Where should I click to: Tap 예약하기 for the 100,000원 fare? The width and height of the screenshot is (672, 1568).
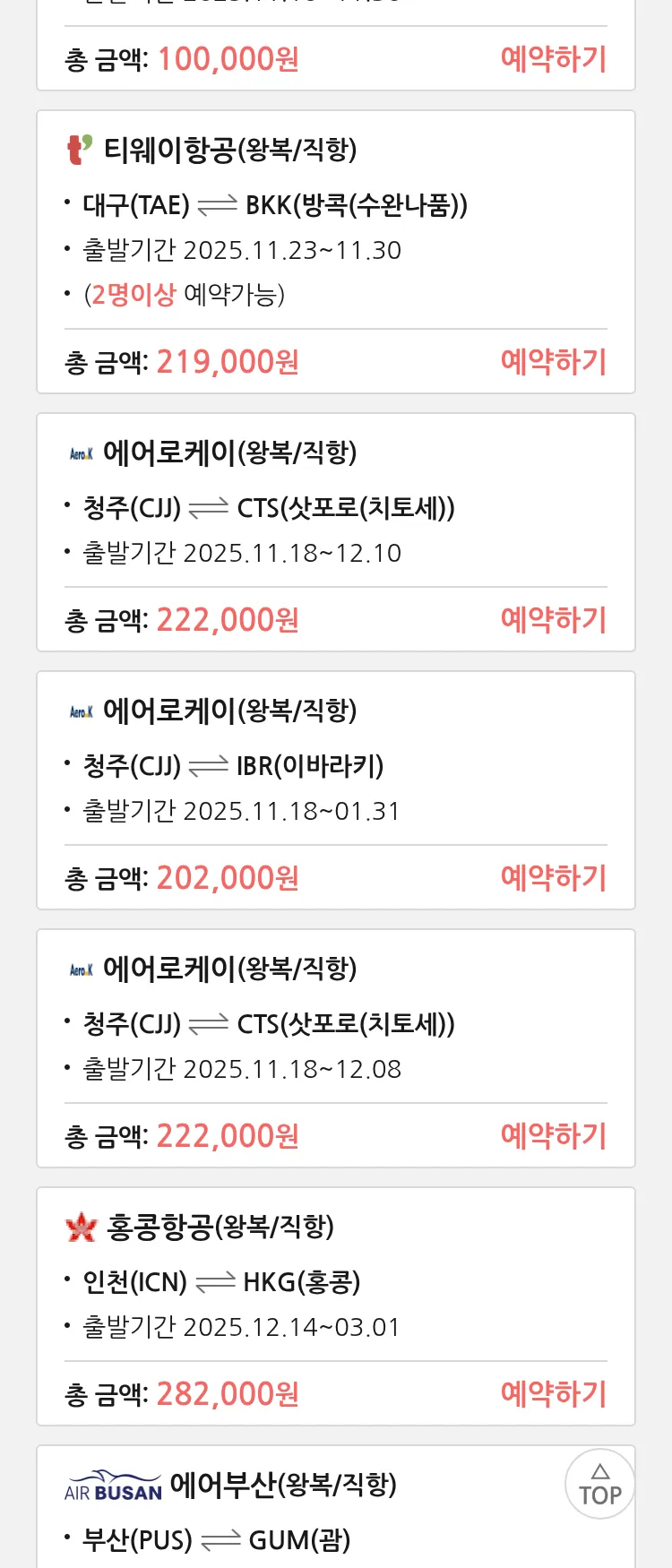coord(553,59)
